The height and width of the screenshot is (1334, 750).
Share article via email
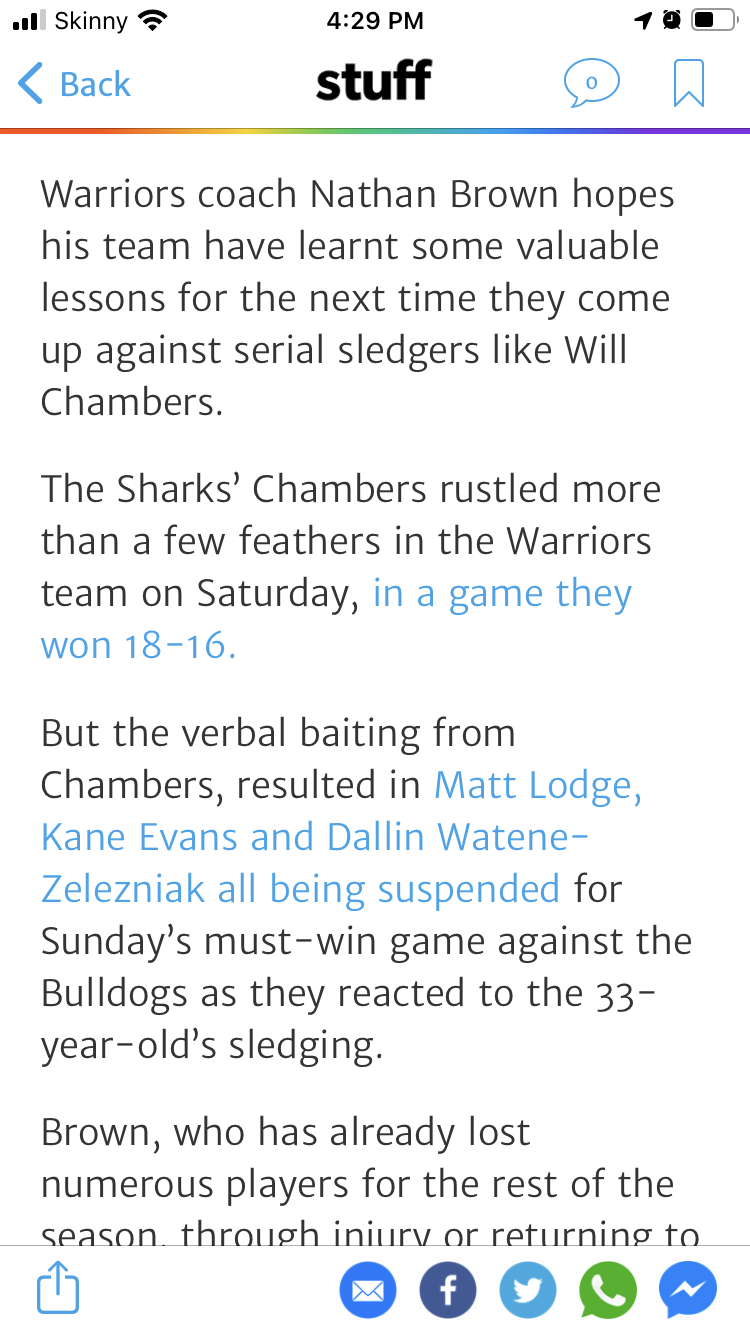(x=368, y=1290)
